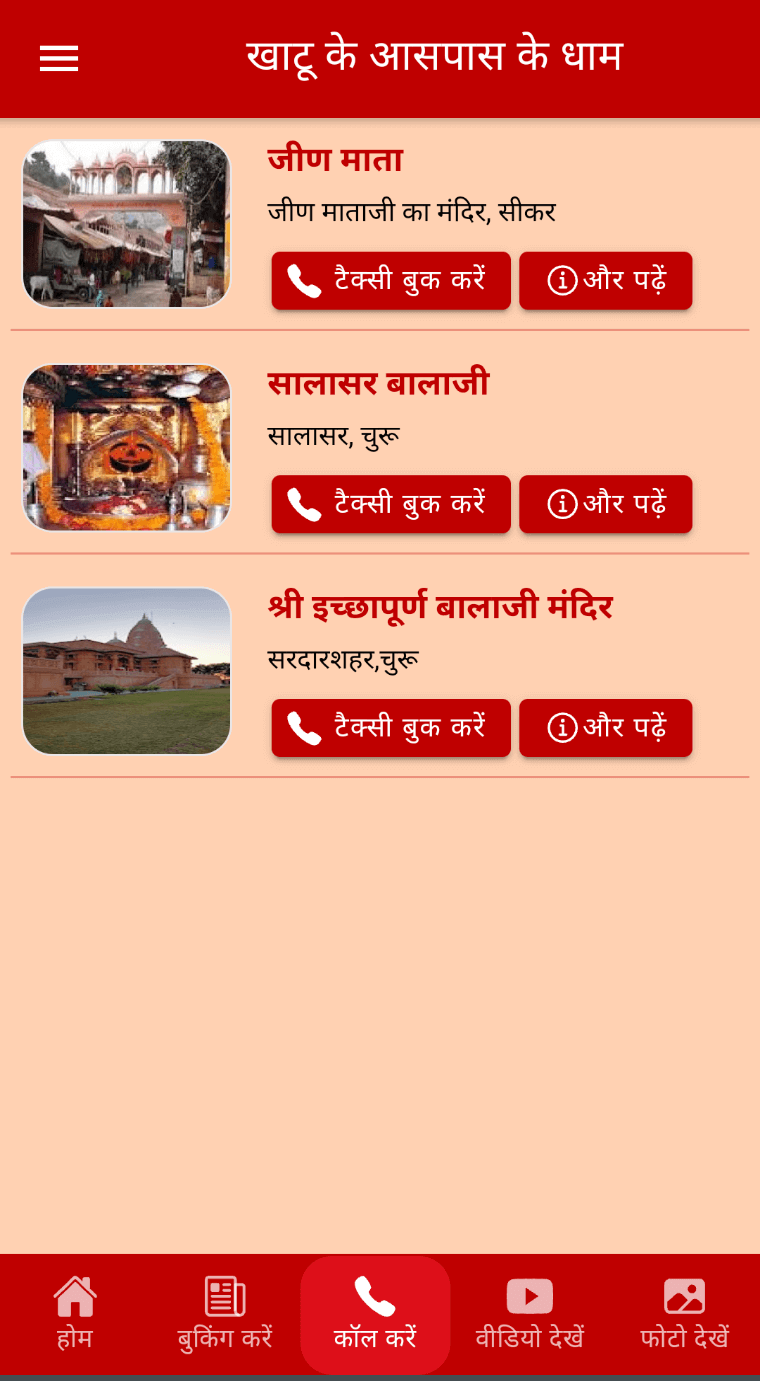Switch to the बुकिंग करें tab
The height and width of the screenshot is (1381, 760).
pyautogui.click(x=225, y=1314)
